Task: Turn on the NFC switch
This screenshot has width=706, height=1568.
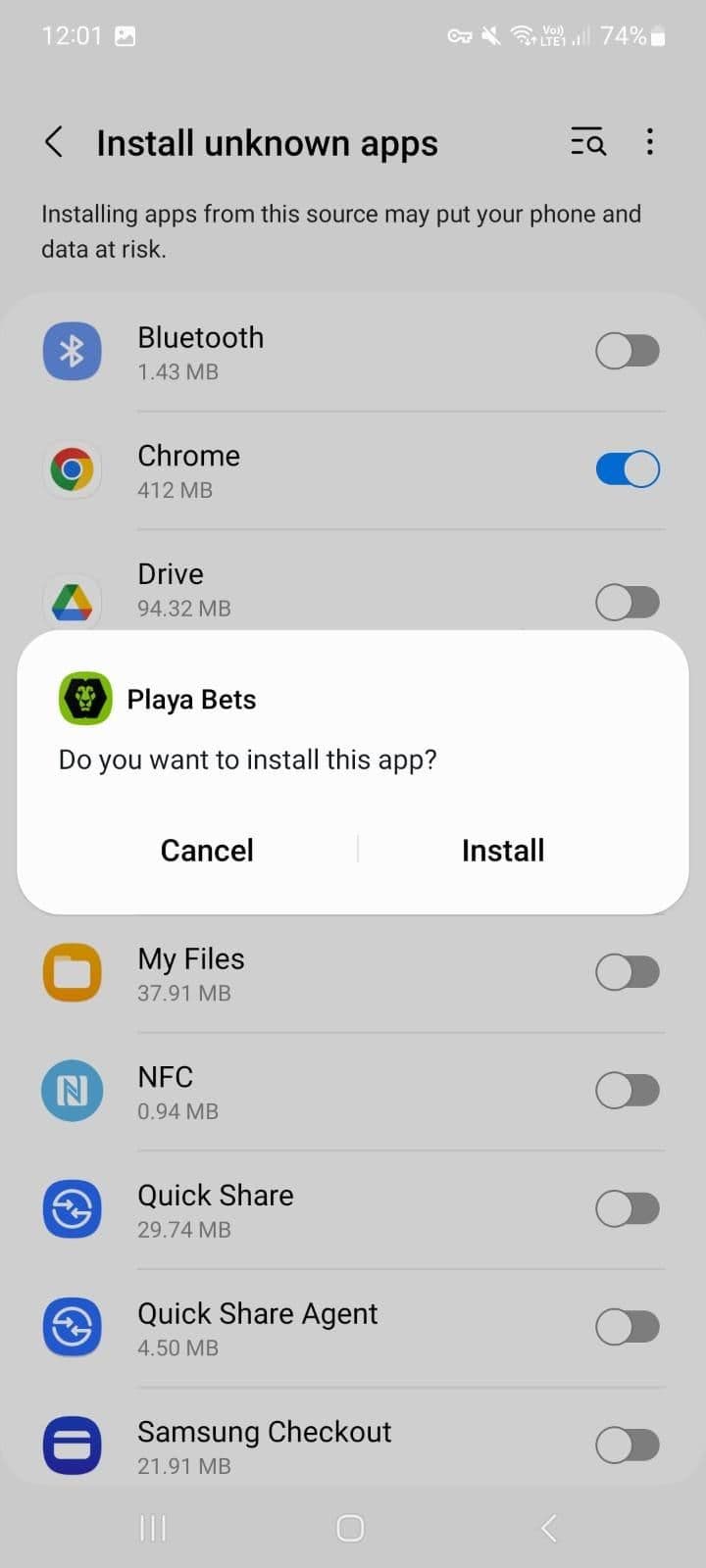Action: click(628, 1090)
